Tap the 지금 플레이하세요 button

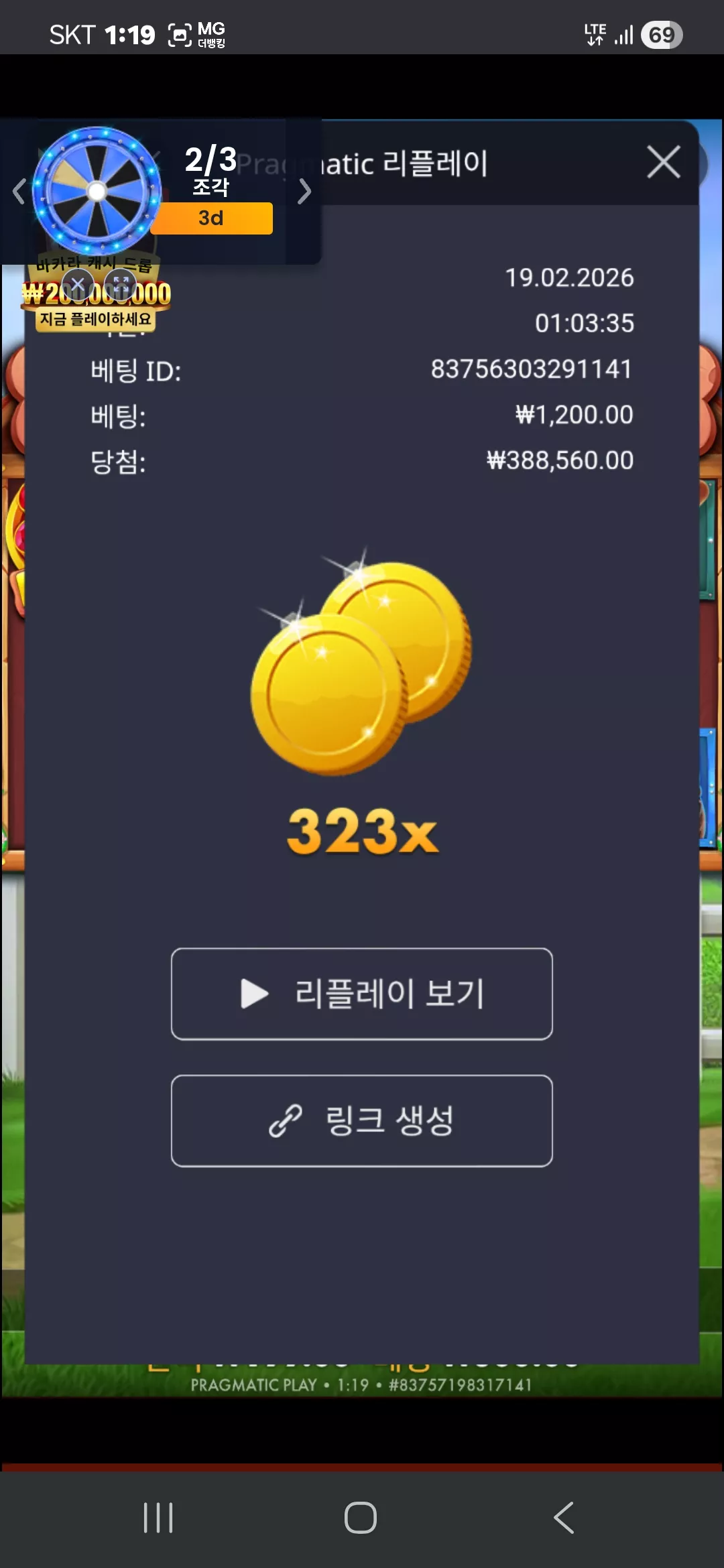(x=96, y=319)
